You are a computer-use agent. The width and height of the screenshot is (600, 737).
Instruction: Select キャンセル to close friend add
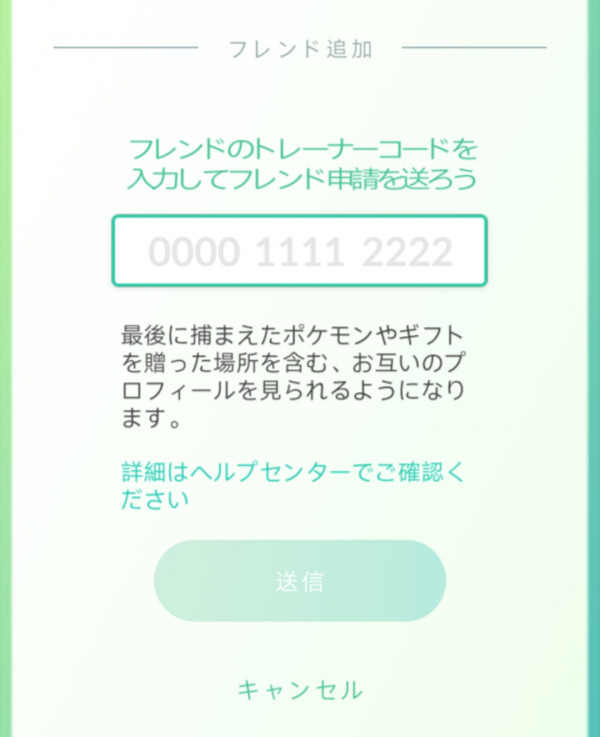tap(299, 690)
